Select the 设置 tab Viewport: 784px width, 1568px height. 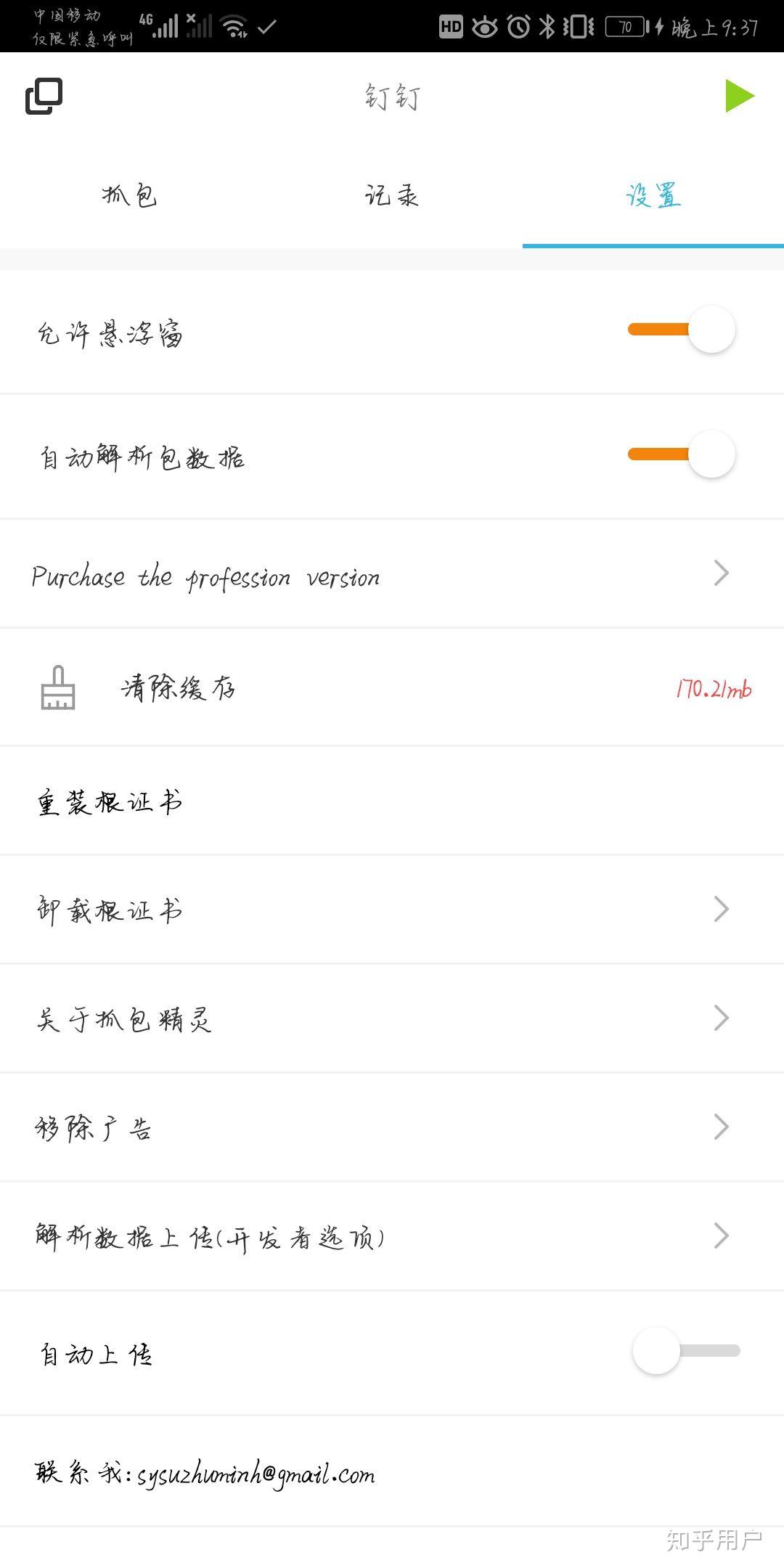653,196
